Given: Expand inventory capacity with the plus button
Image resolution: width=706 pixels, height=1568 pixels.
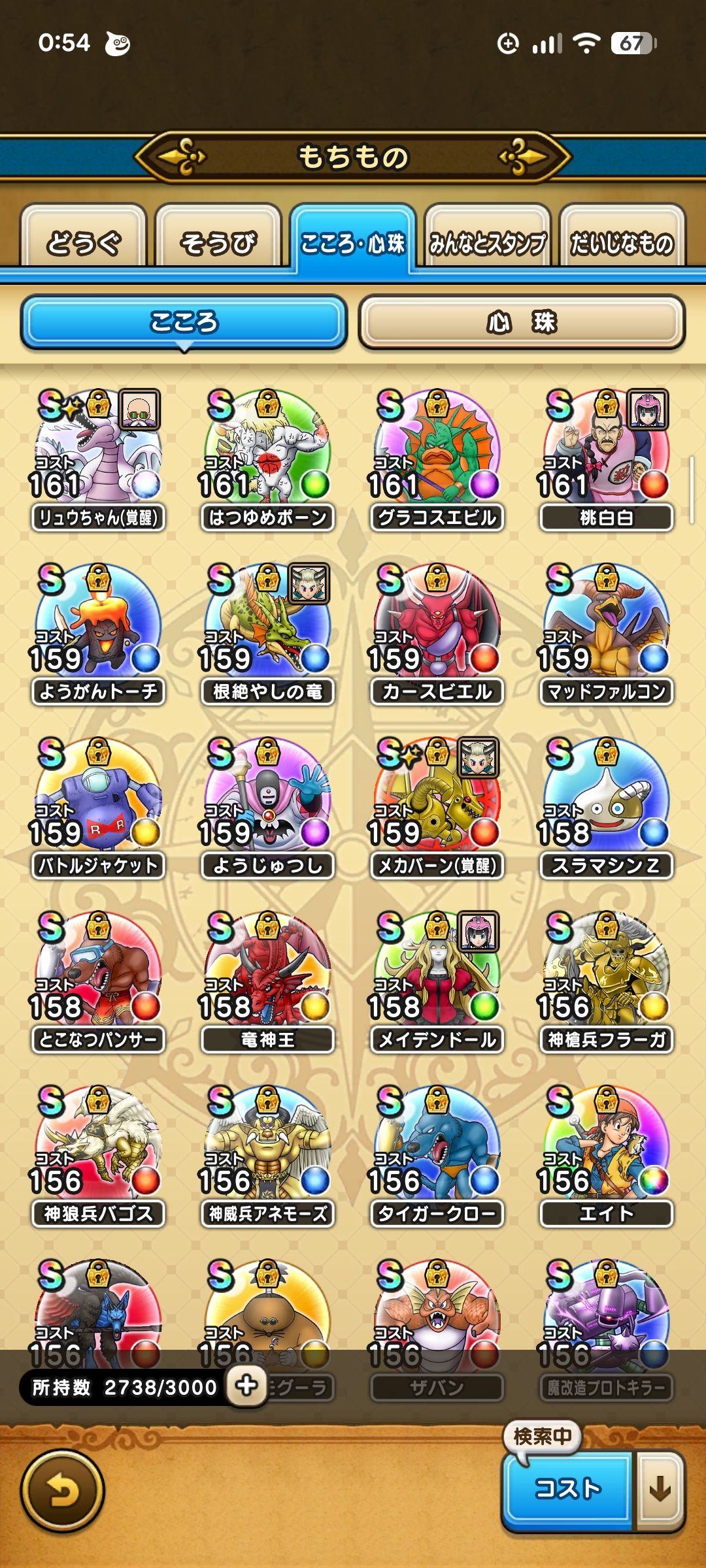Looking at the screenshot, I should click(x=246, y=1385).
